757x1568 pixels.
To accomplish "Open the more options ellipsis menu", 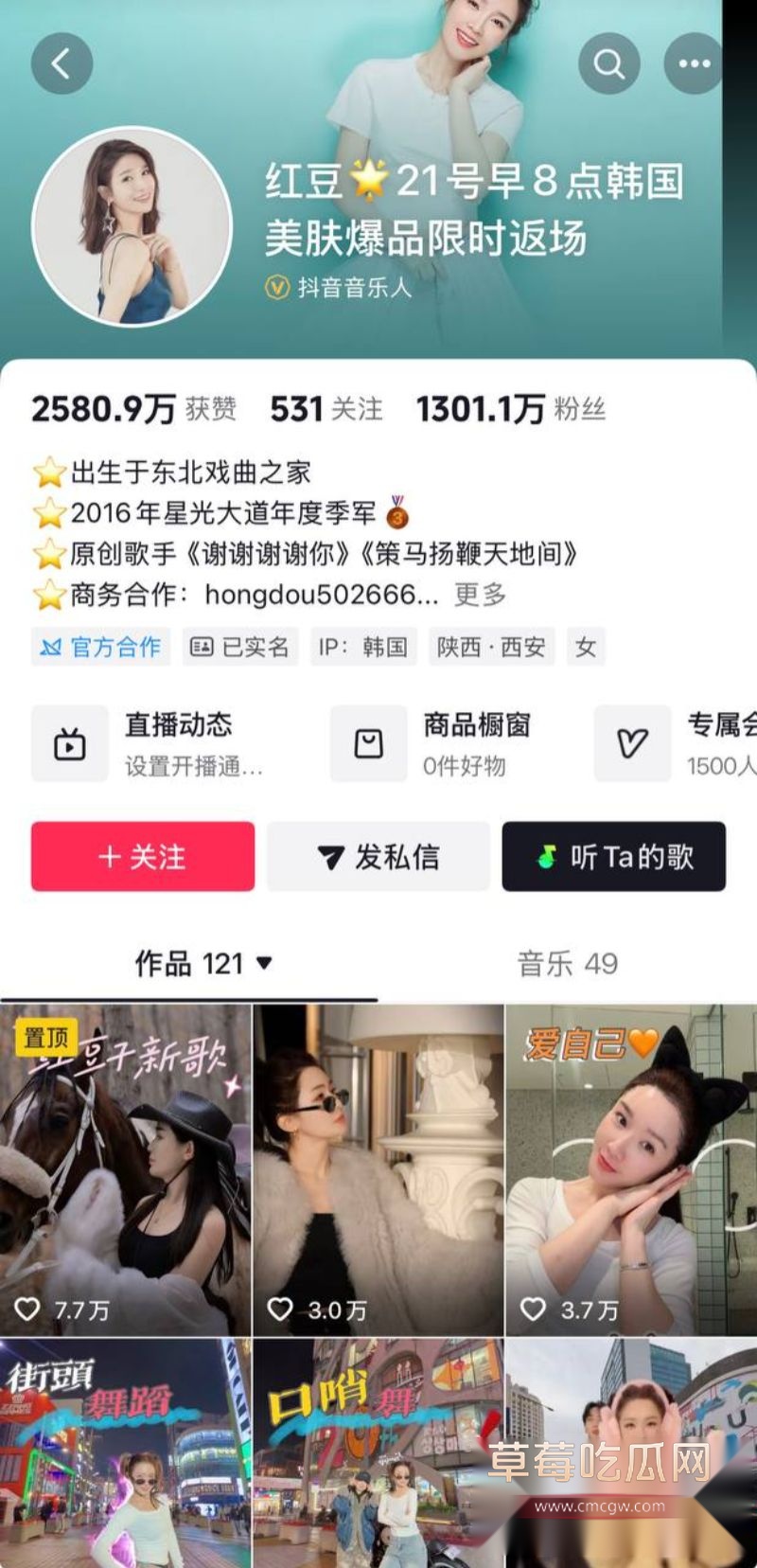I will click(x=695, y=62).
